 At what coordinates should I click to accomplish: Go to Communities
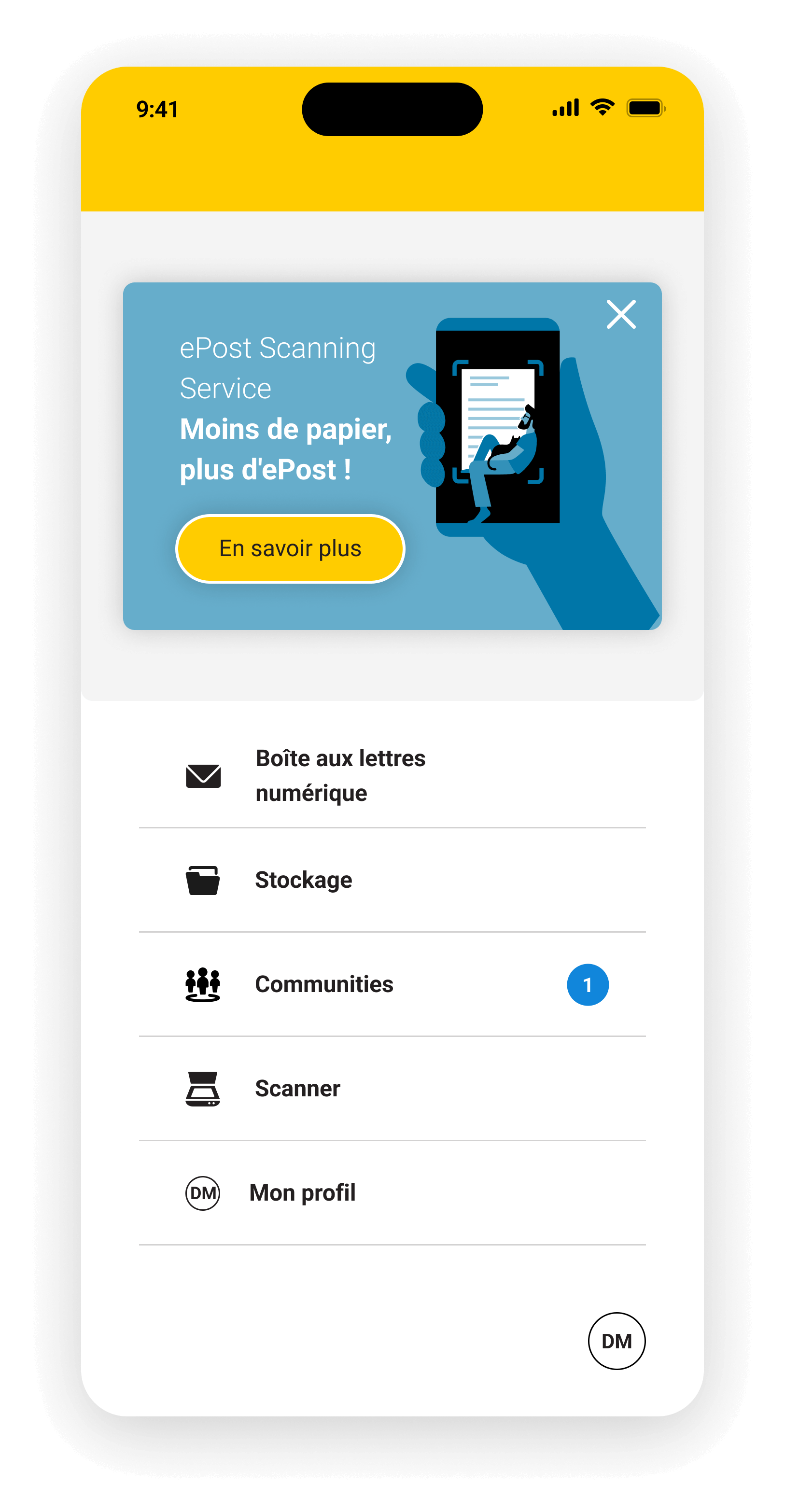[392, 984]
